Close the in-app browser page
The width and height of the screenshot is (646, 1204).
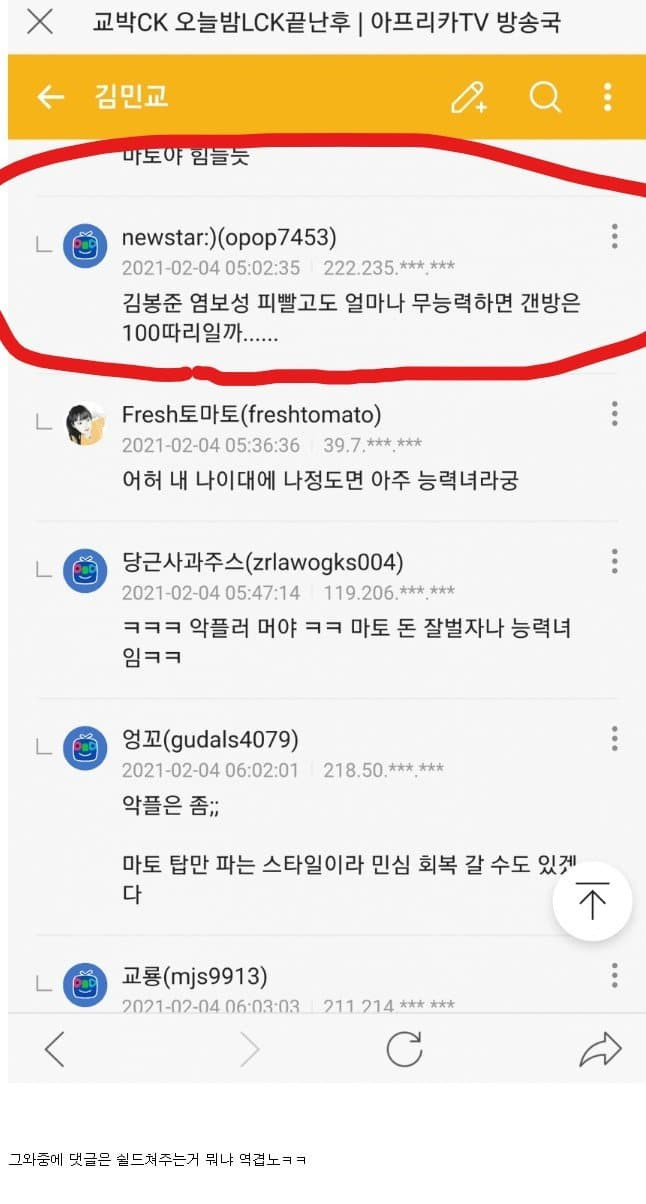40,21
